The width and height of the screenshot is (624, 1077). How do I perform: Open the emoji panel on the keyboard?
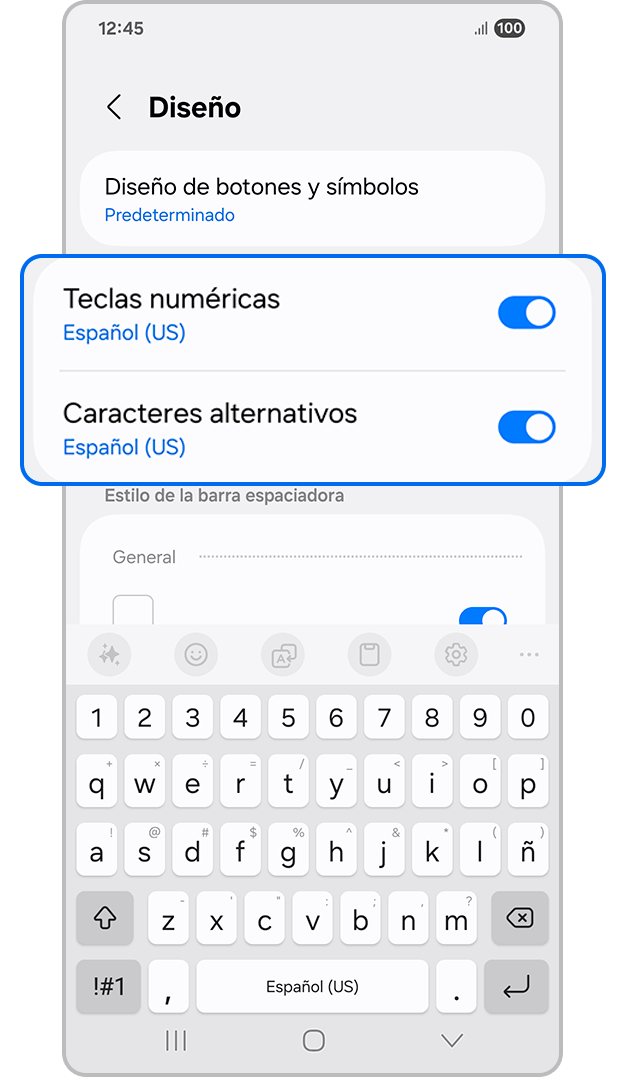tap(196, 655)
